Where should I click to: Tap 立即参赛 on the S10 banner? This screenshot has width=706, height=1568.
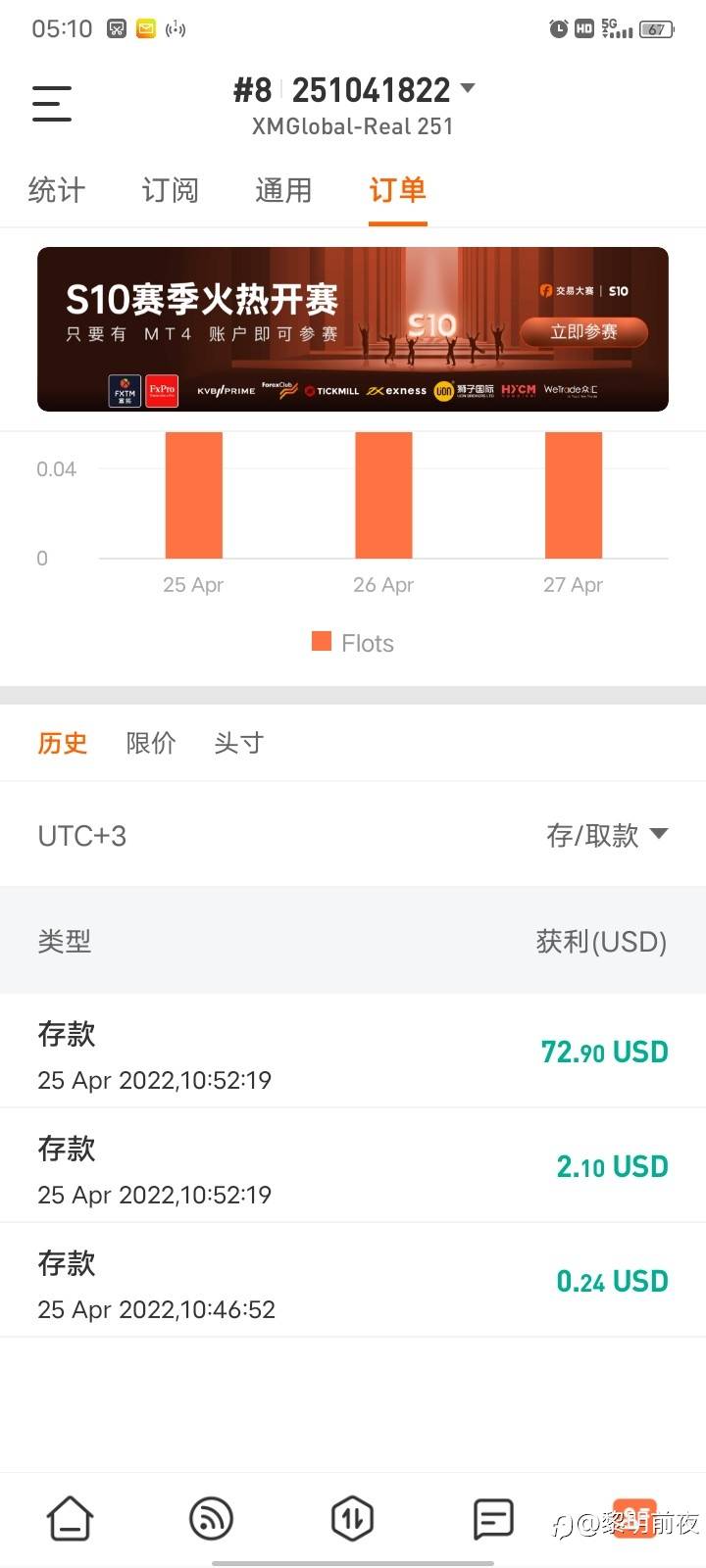[x=583, y=332]
